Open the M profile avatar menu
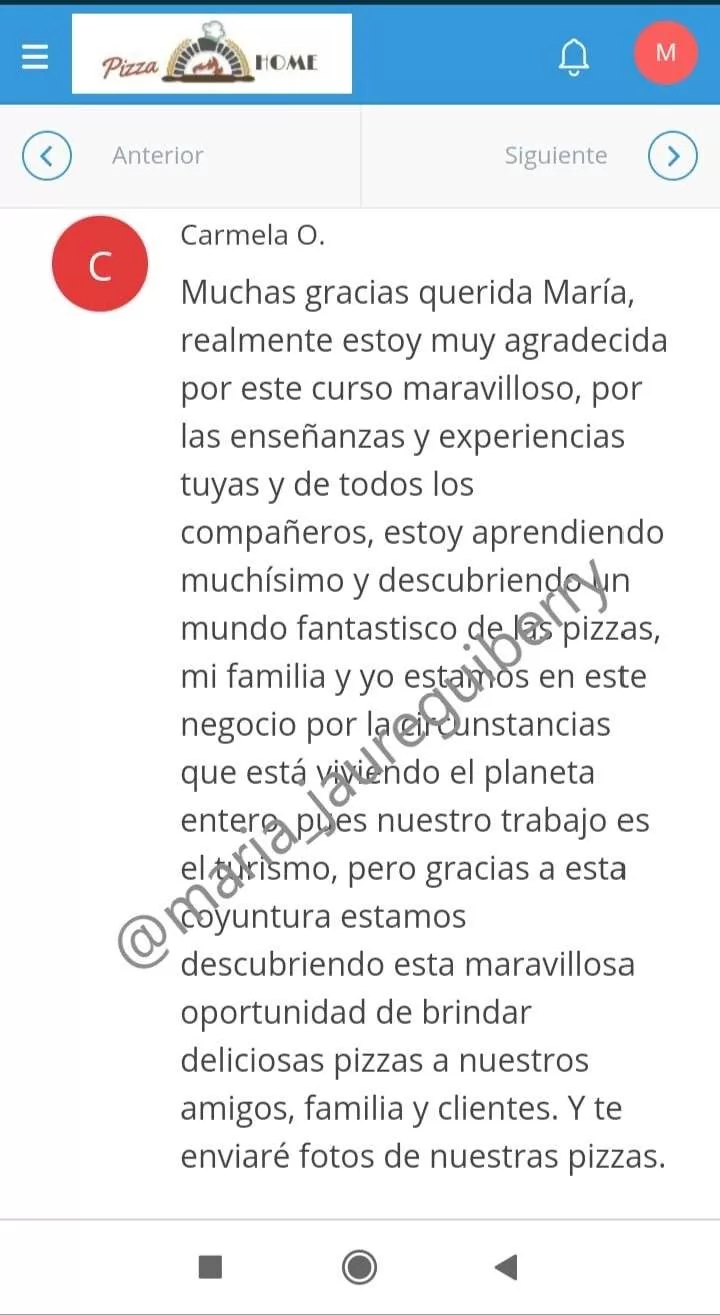The width and height of the screenshot is (720, 1315). (x=665, y=53)
